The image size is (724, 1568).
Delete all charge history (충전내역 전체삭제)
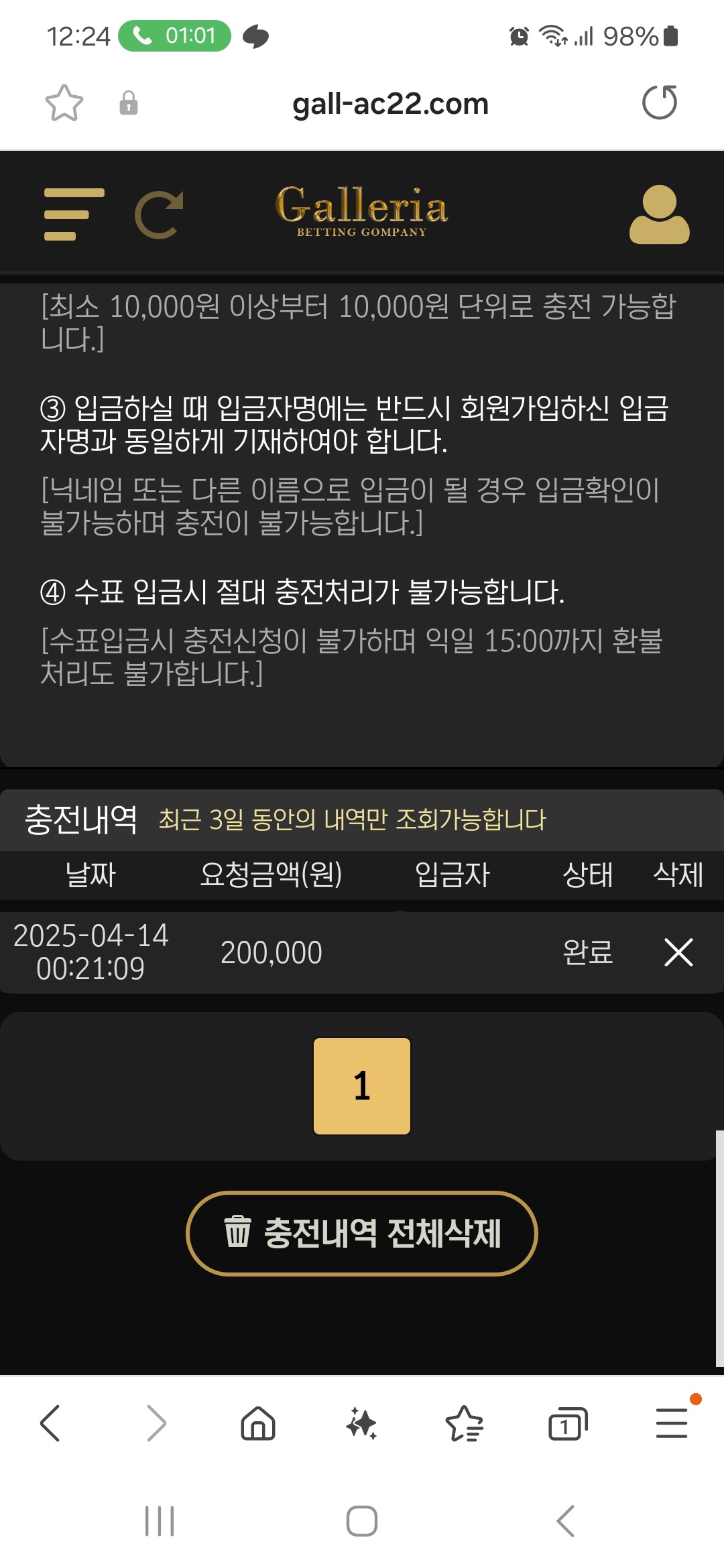362,1233
